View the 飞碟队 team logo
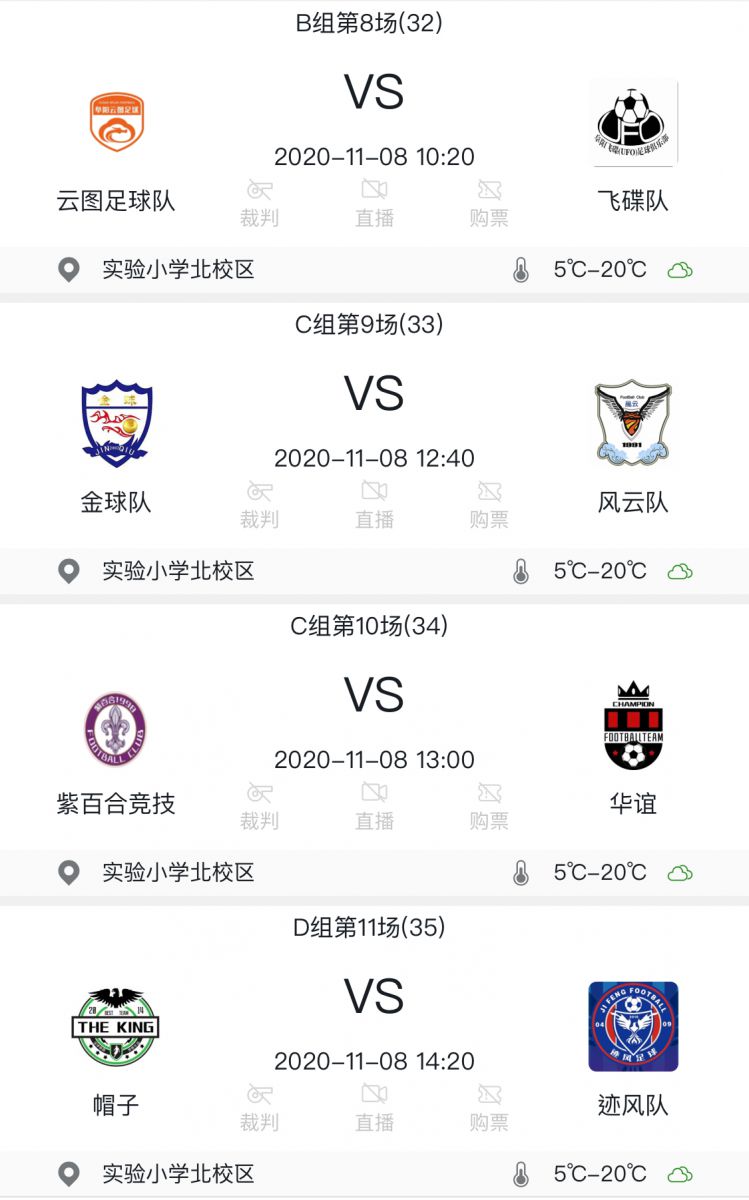Viewport: 749px width, 1200px height. 633,122
